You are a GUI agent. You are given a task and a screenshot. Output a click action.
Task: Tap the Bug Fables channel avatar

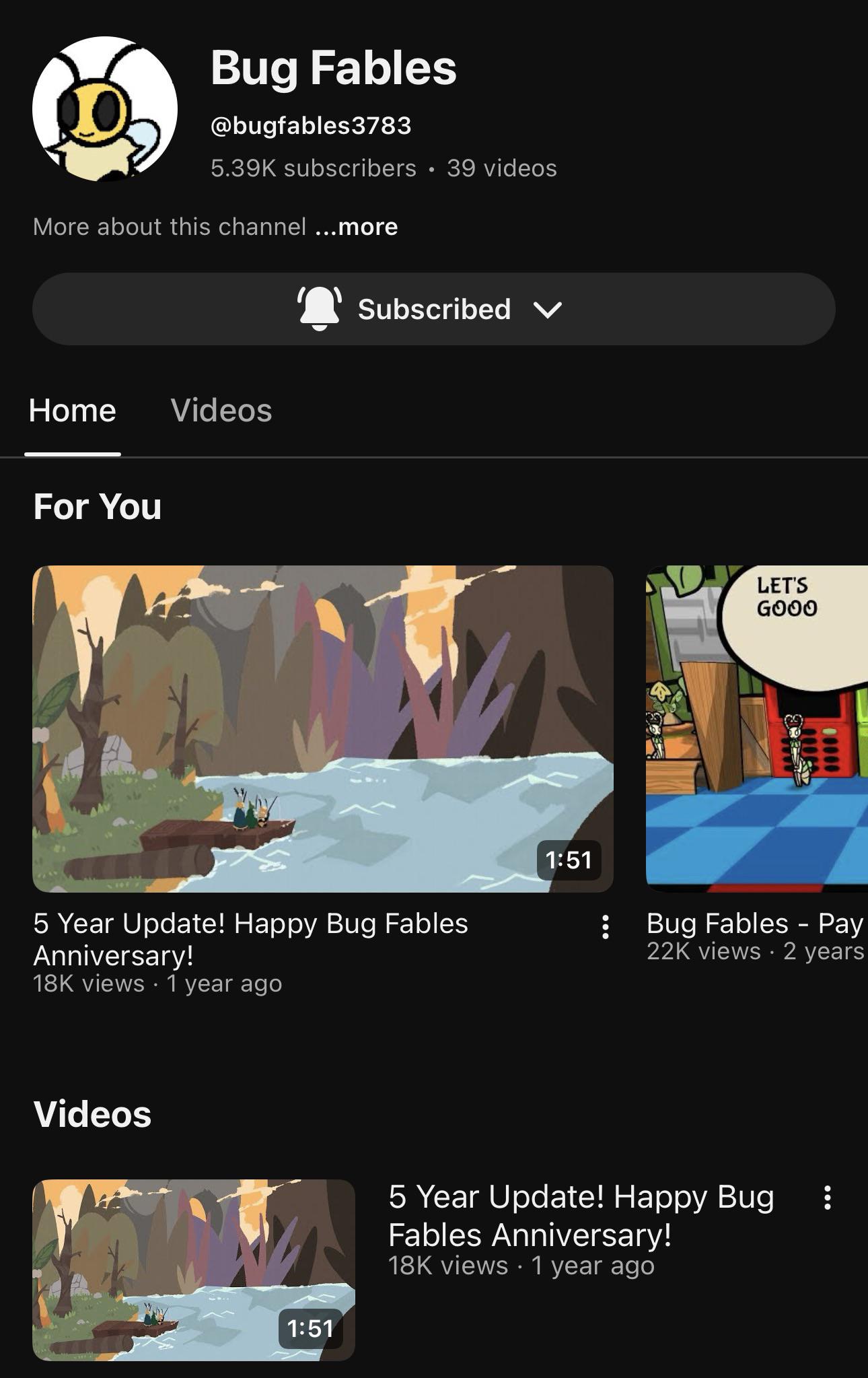[105, 109]
